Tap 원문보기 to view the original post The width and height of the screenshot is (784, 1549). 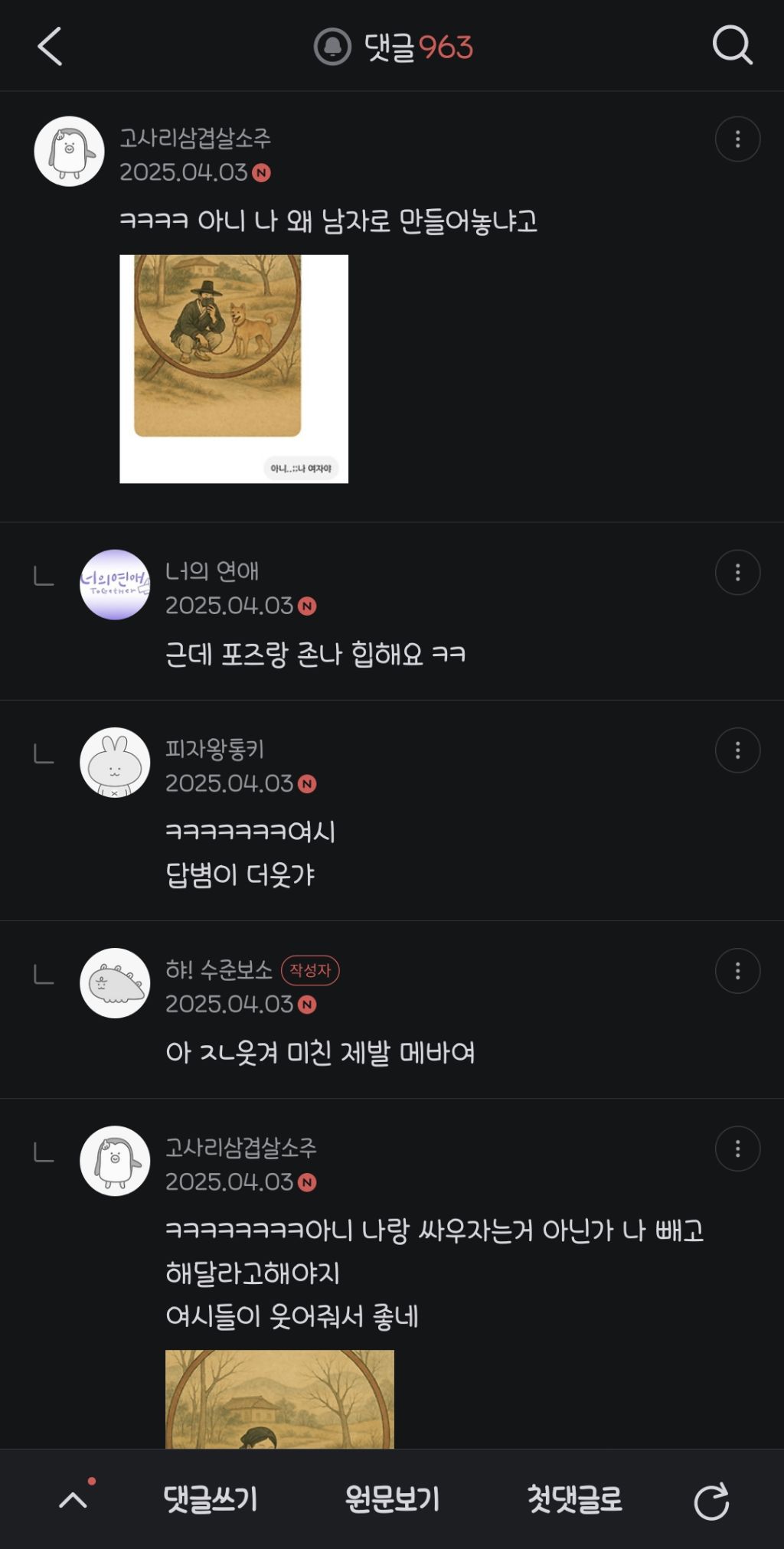[x=392, y=1499]
